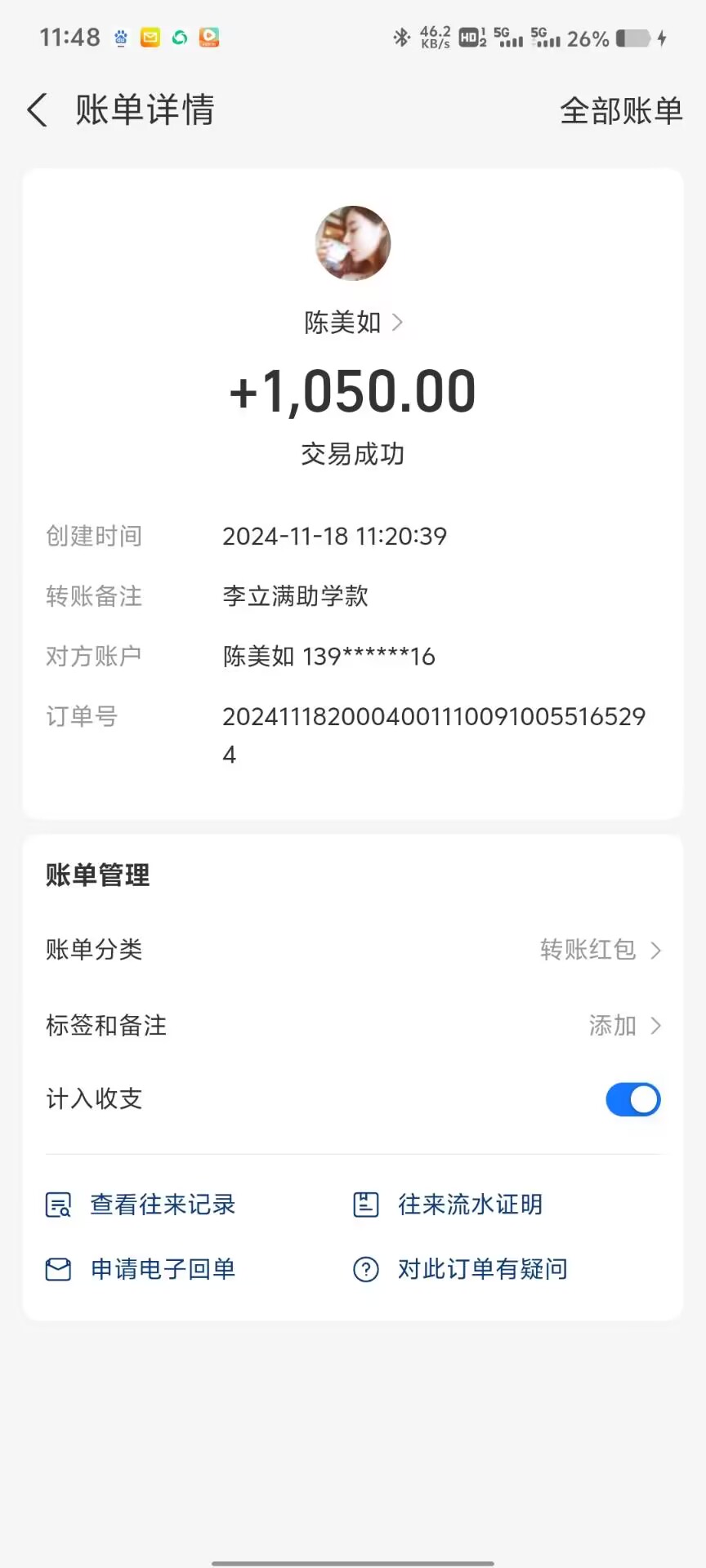Open the 全部账单 menu

622,110
